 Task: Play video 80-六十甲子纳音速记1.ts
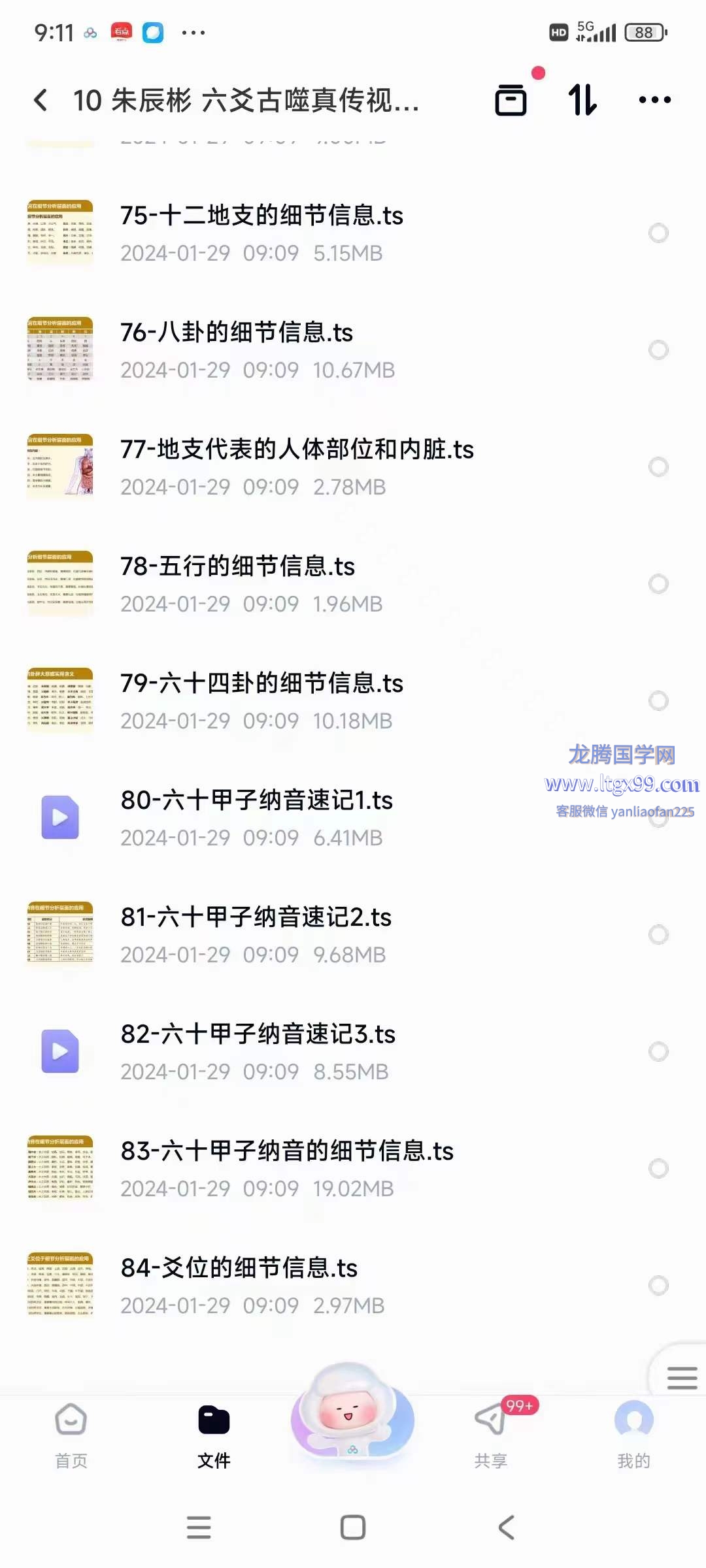click(x=256, y=800)
